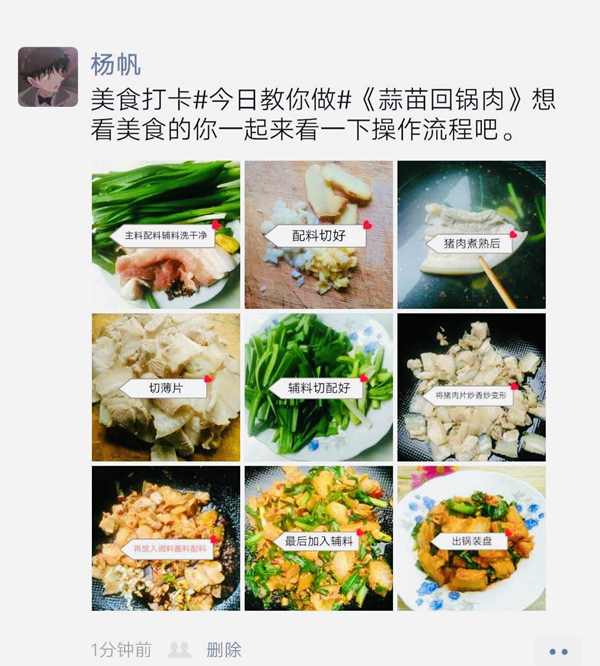600x666 pixels.
Task: View the photo captioned 配料切好
Action: [x=318, y=234]
